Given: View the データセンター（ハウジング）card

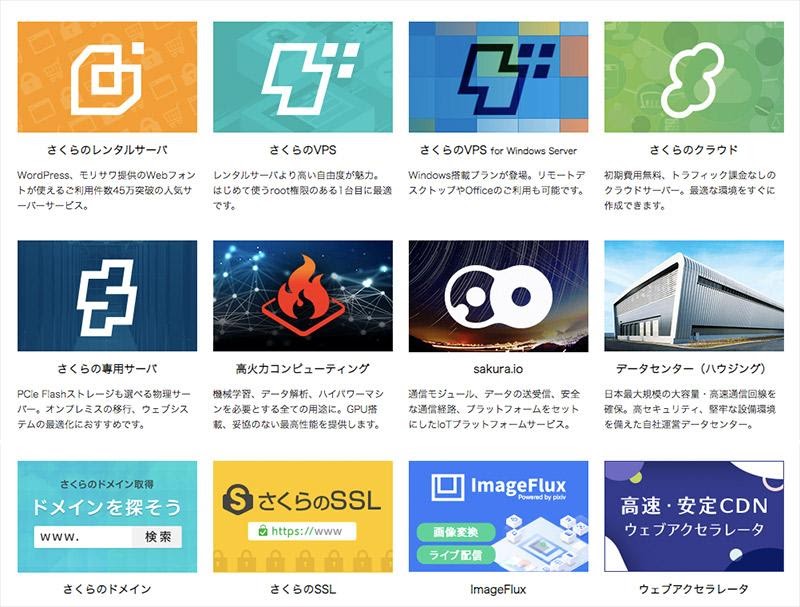Looking at the screenshot, I should coord(693,294).
